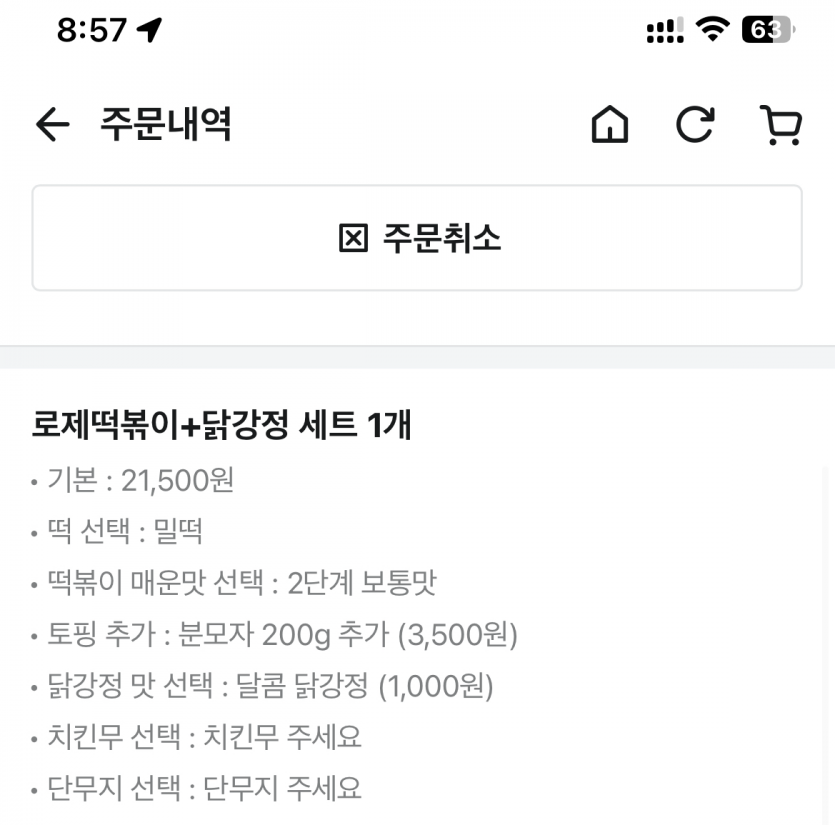Tap the 주문취소 button
The image size is (835, 825).
tap(417, 238)
